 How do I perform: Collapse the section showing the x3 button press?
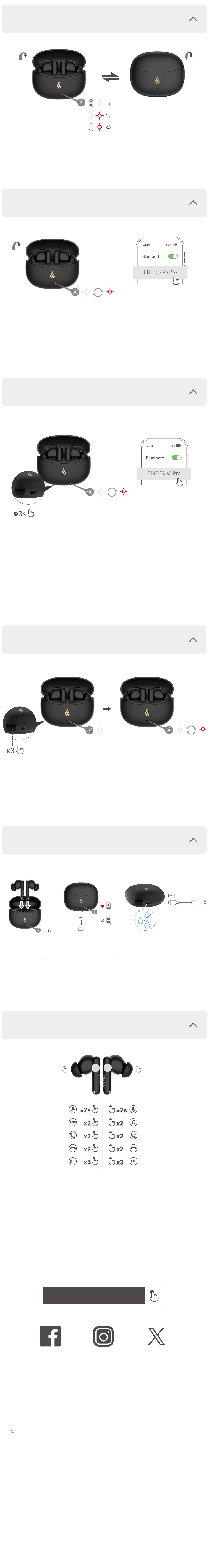(x=193, y=640)
